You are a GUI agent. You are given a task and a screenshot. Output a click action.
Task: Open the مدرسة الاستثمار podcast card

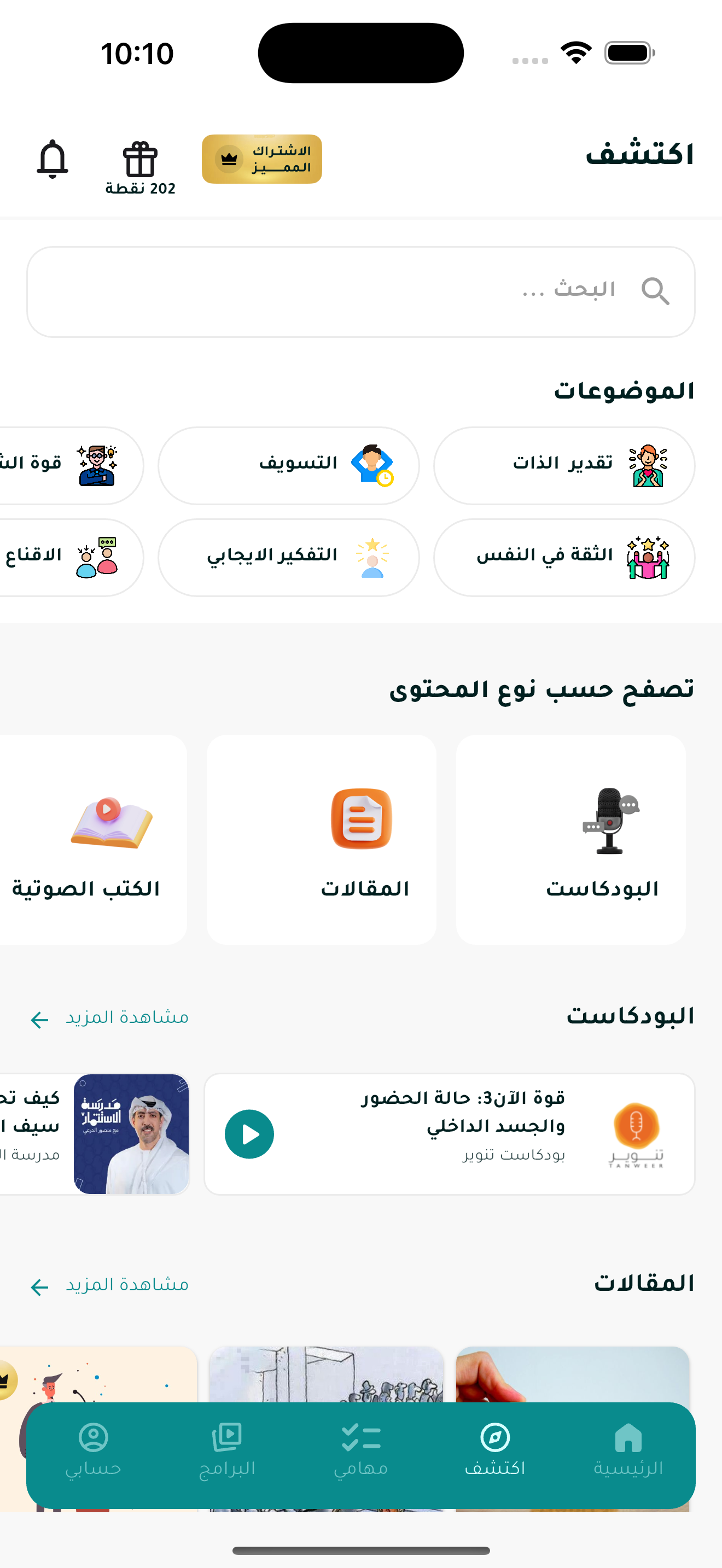point(97,1134)
